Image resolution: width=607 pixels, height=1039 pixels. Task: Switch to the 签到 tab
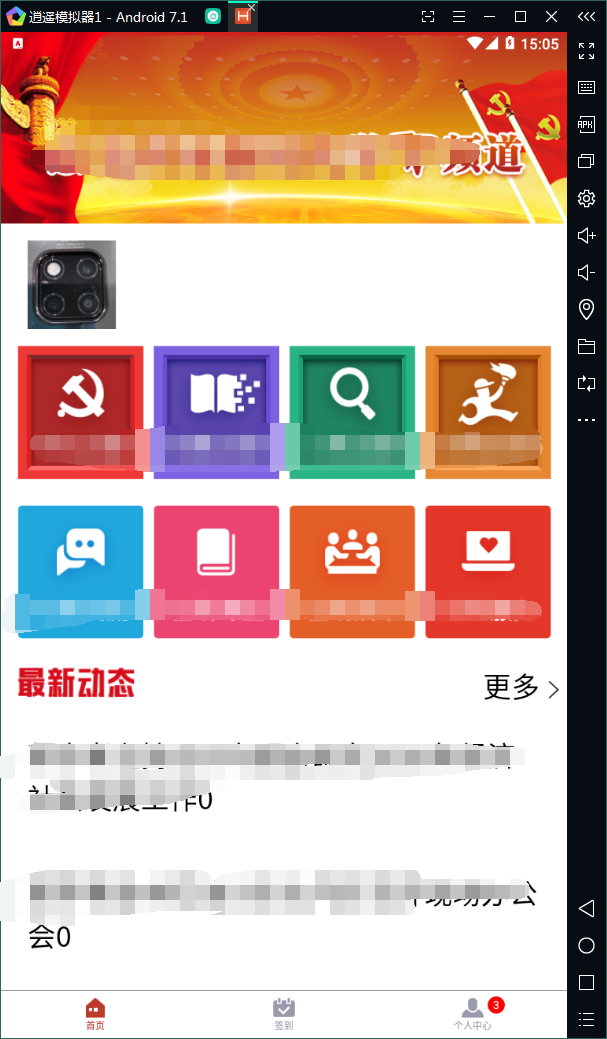284,1014
